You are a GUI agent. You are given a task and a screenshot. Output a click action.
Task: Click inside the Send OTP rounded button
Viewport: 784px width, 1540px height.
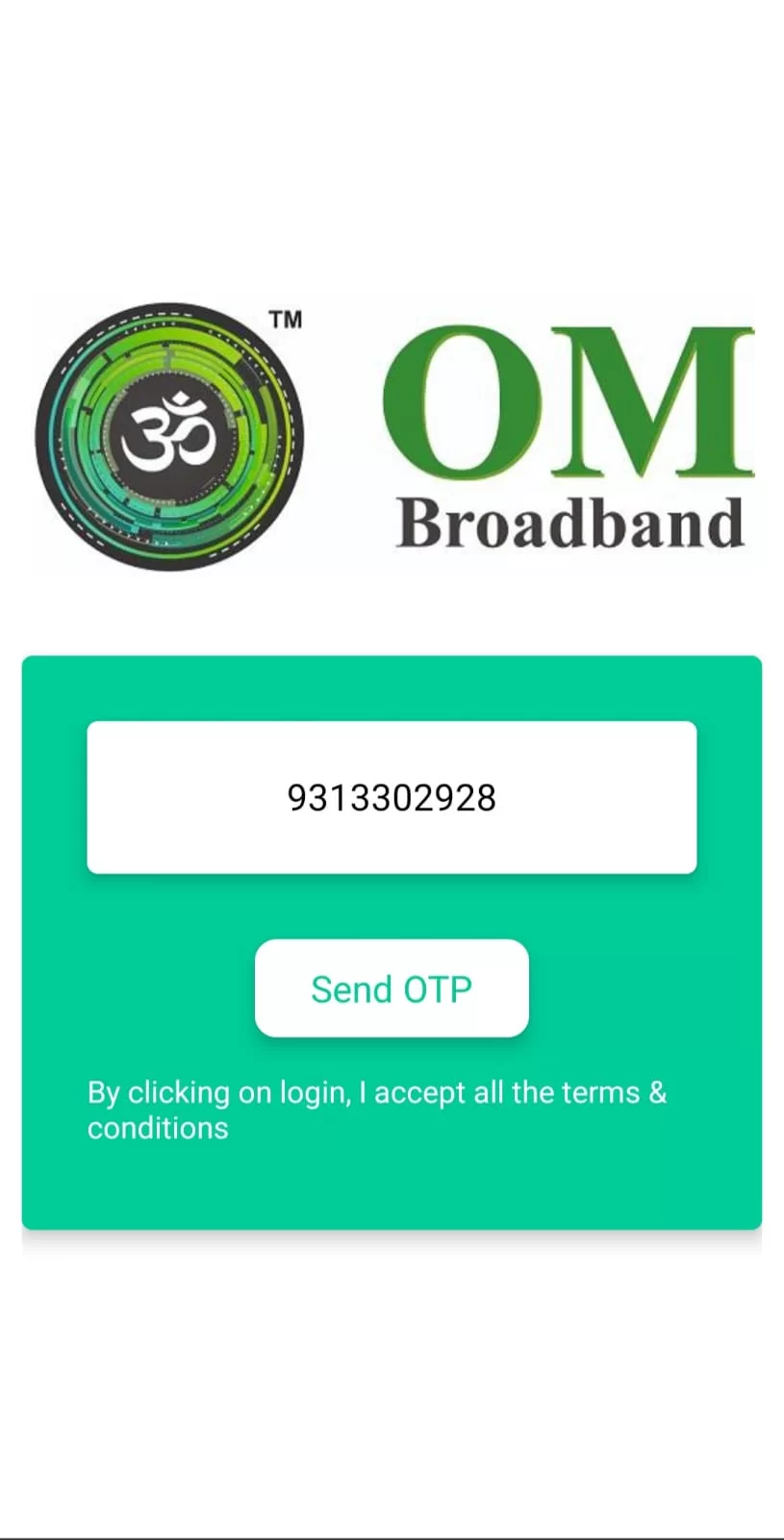click(x=392, y=988)
